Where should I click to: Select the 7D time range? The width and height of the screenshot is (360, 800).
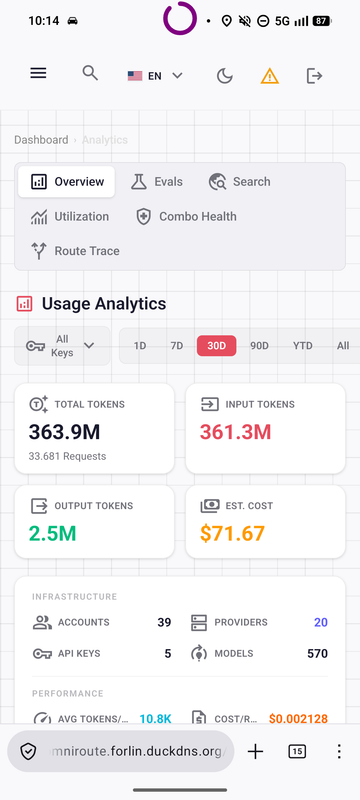176,346
